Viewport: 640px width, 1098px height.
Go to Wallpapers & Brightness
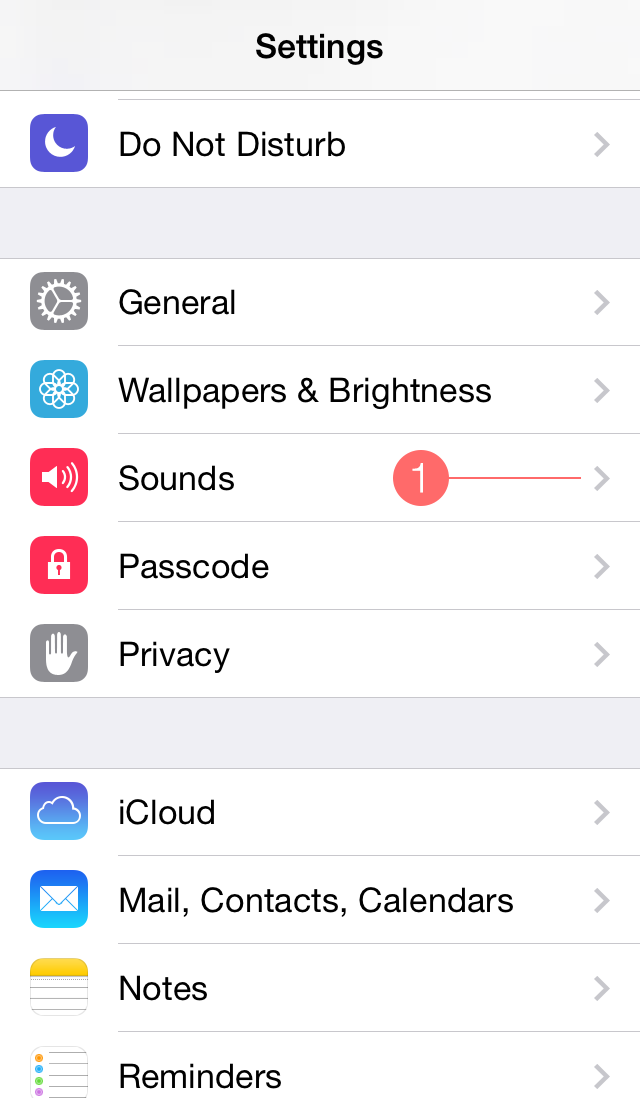point(320,390)
